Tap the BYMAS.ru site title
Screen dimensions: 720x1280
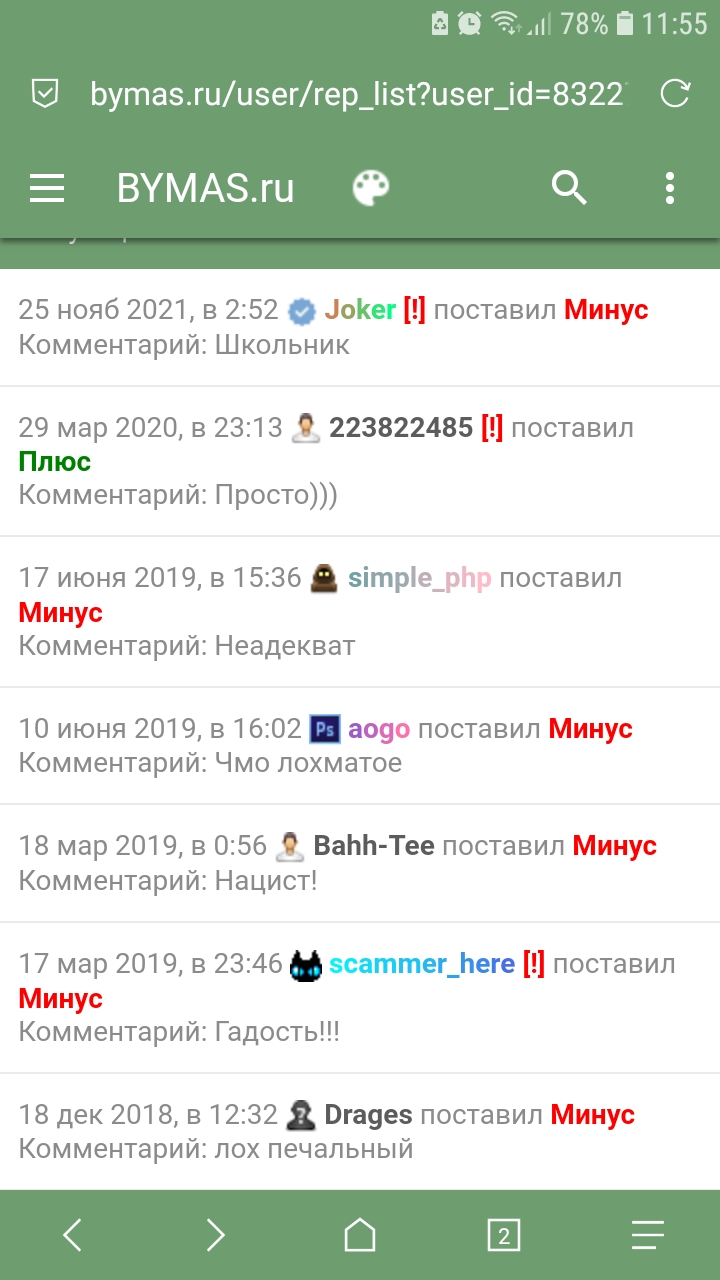click(x=205, y=188)
